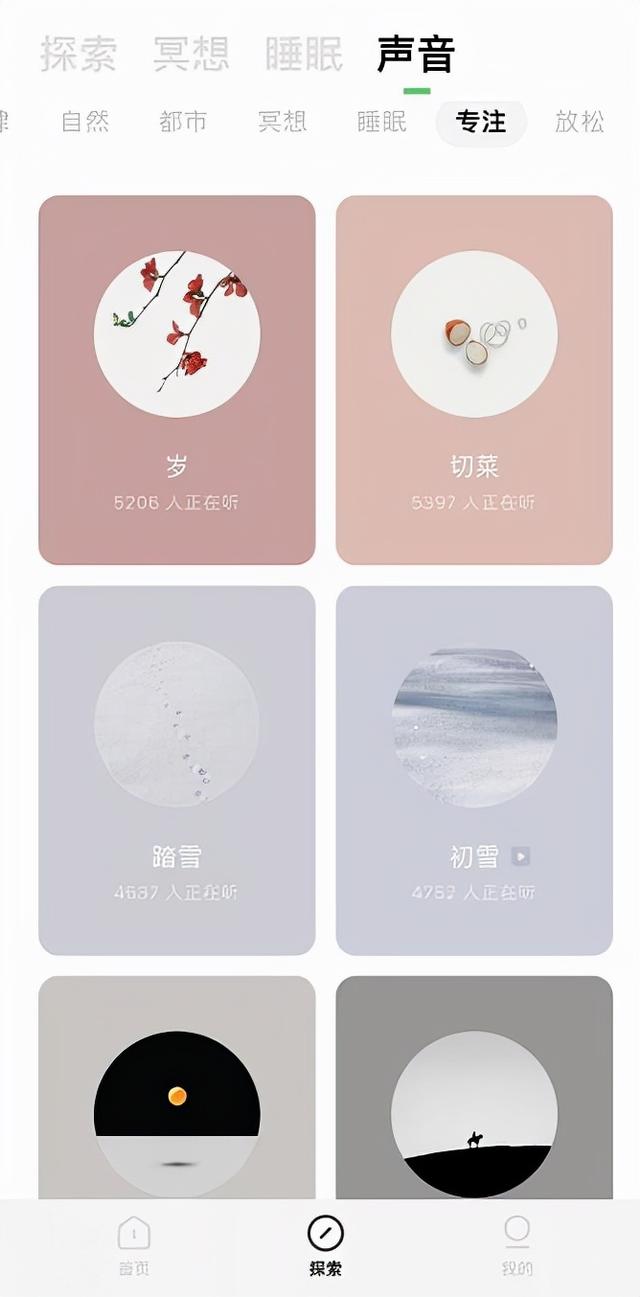The height and width of the screenshot is (1297, 640).
Task: Go to the 首页 home tab
Action: (x=134, y=1246)
